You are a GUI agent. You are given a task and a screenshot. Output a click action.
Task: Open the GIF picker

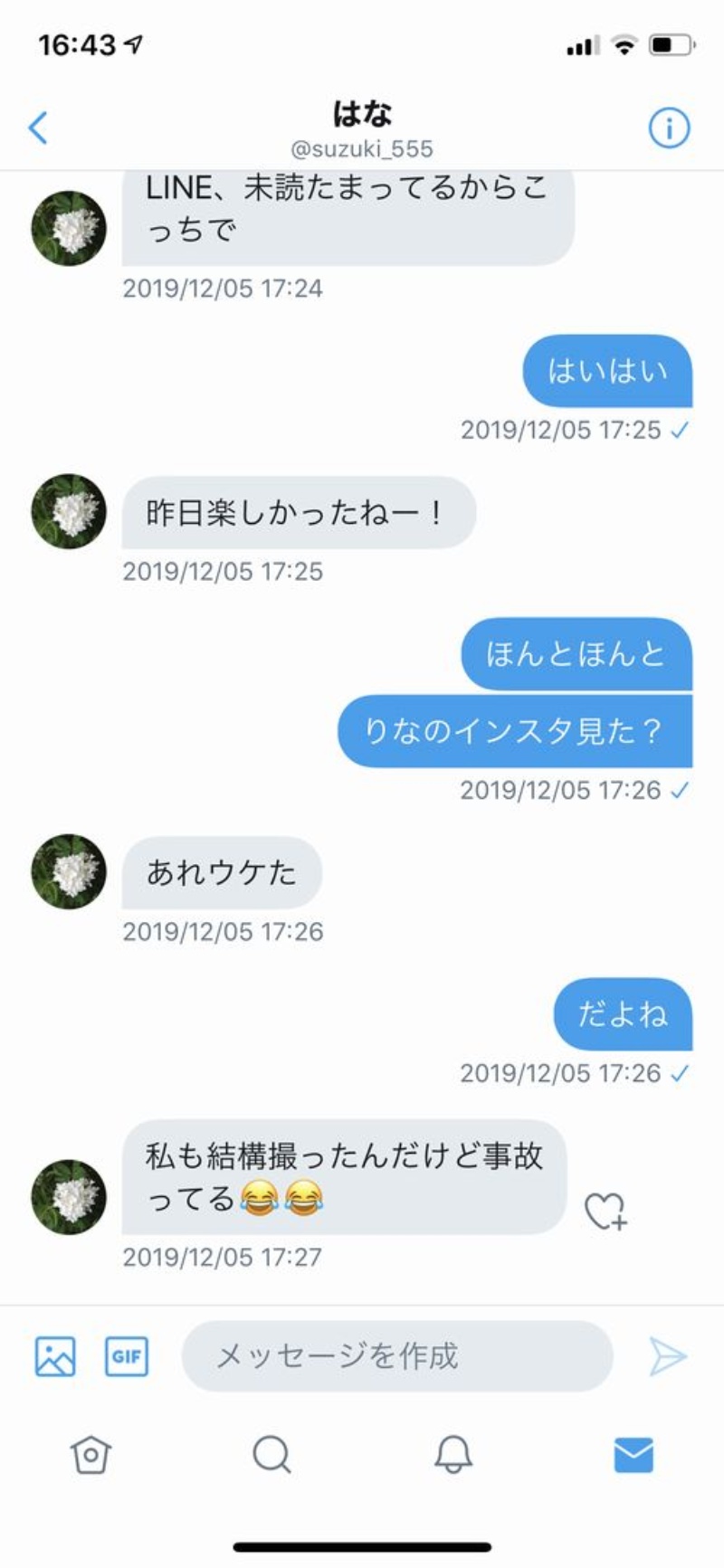(127, 1356)
